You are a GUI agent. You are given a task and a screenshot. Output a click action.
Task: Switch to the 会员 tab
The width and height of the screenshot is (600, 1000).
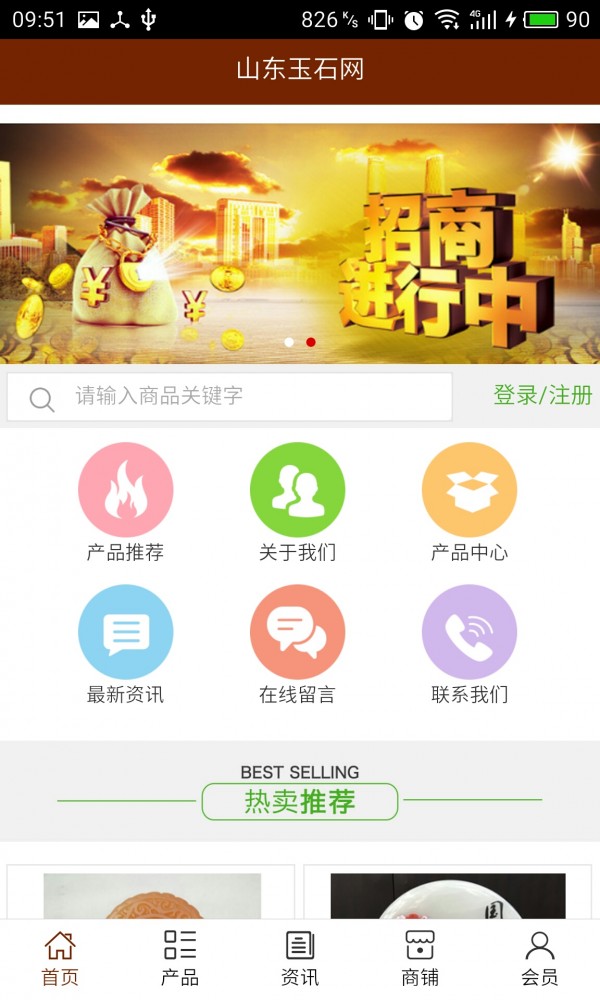coord(540,958)
